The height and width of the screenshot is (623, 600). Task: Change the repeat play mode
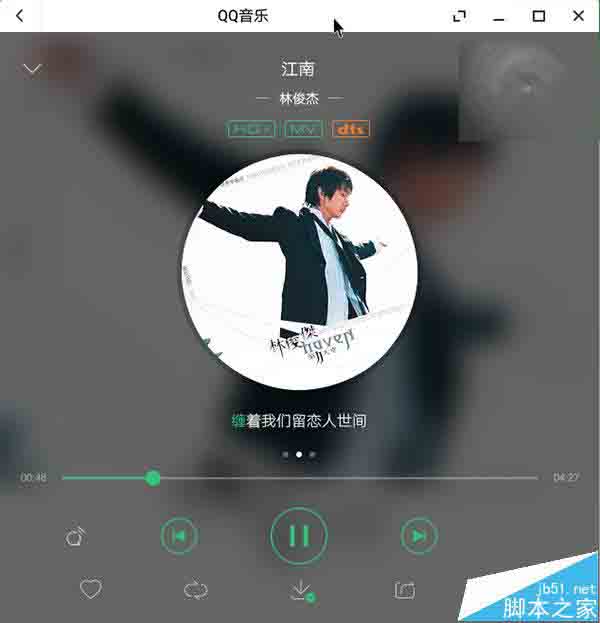(195, 590)
